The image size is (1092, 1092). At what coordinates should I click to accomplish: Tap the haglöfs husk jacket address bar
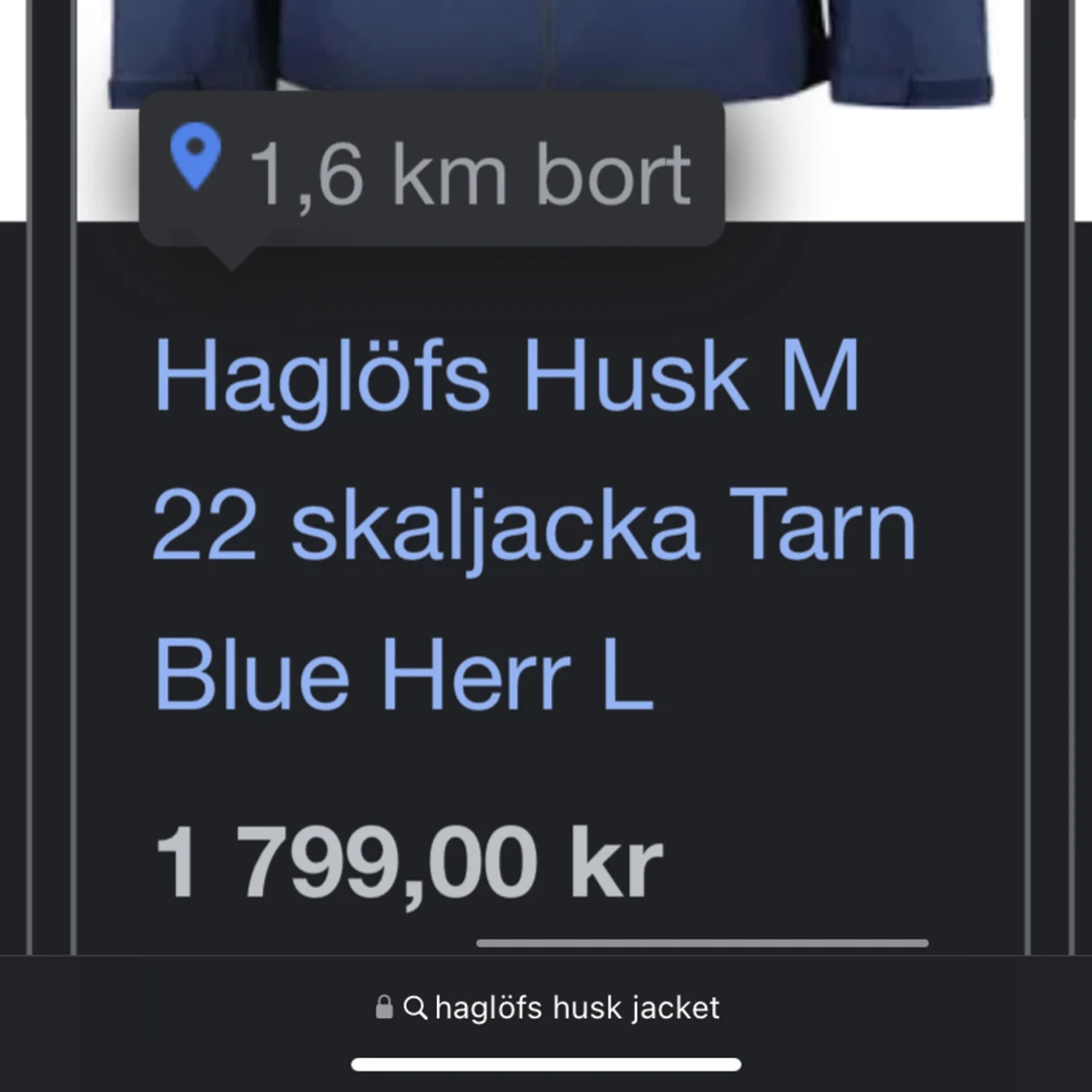(548, 1008)
